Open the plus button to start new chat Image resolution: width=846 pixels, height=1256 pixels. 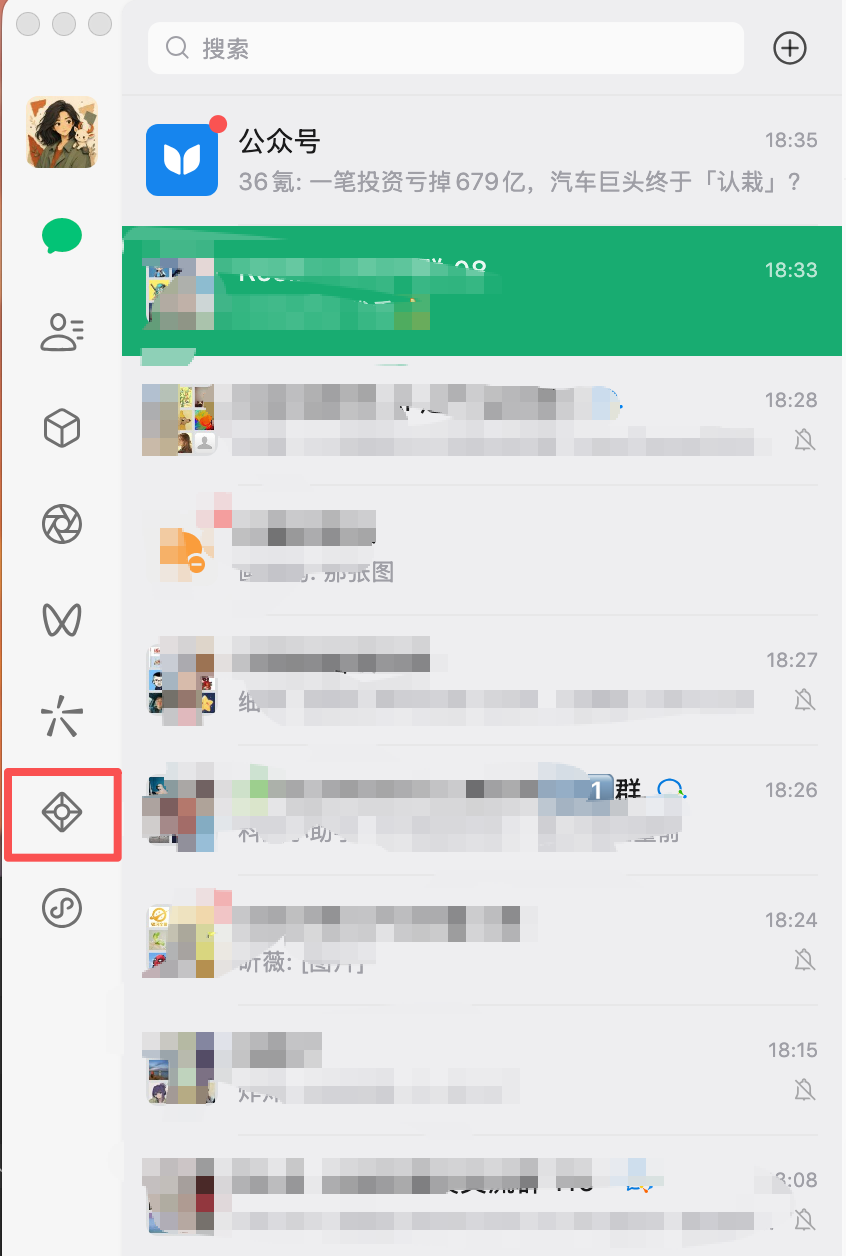pyautogui.click(x=790, y=48)
